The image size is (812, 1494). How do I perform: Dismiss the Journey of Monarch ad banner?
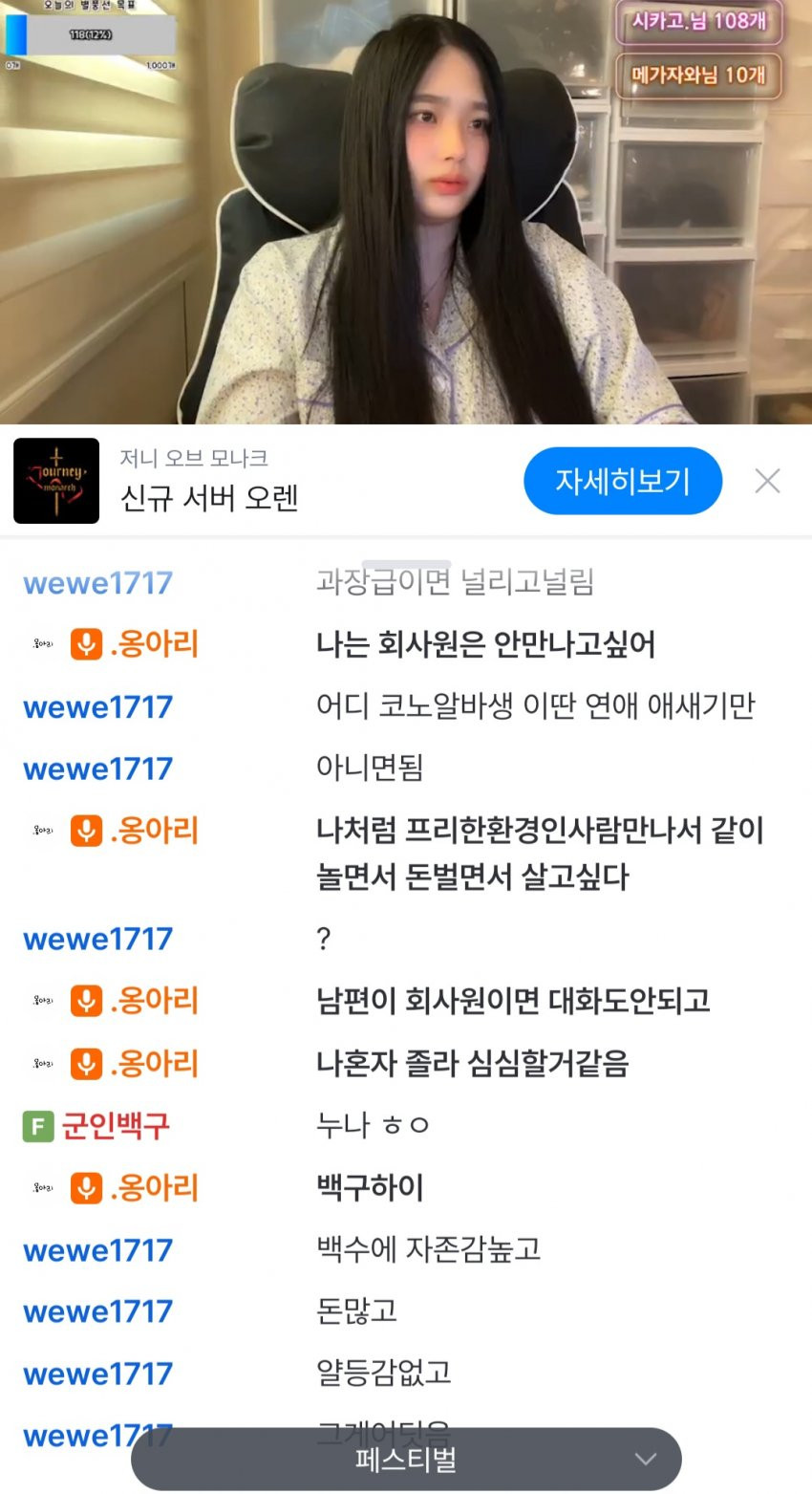point(768,481)
